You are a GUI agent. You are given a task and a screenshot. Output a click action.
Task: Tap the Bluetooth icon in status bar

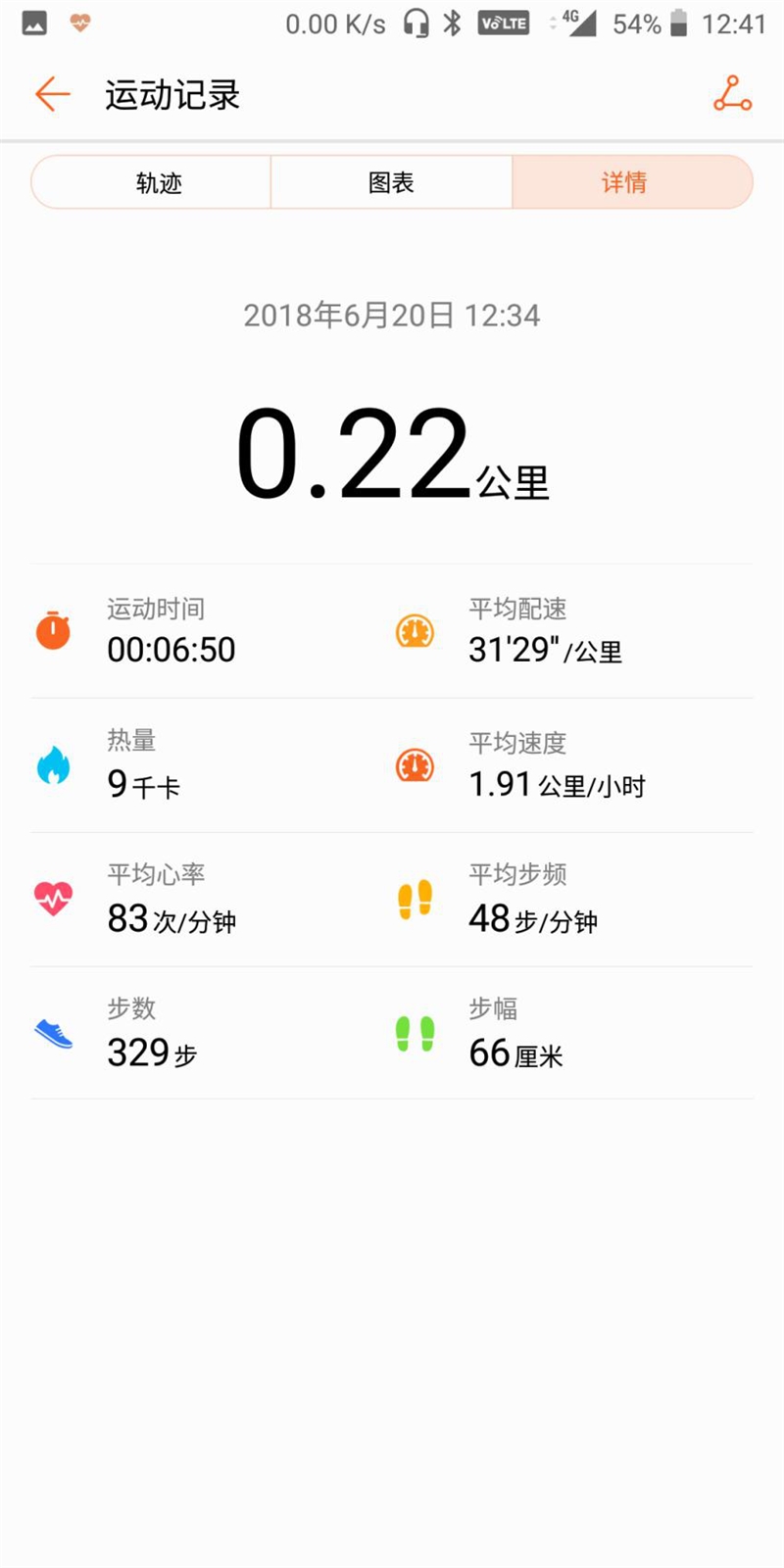tap(452, 23)
